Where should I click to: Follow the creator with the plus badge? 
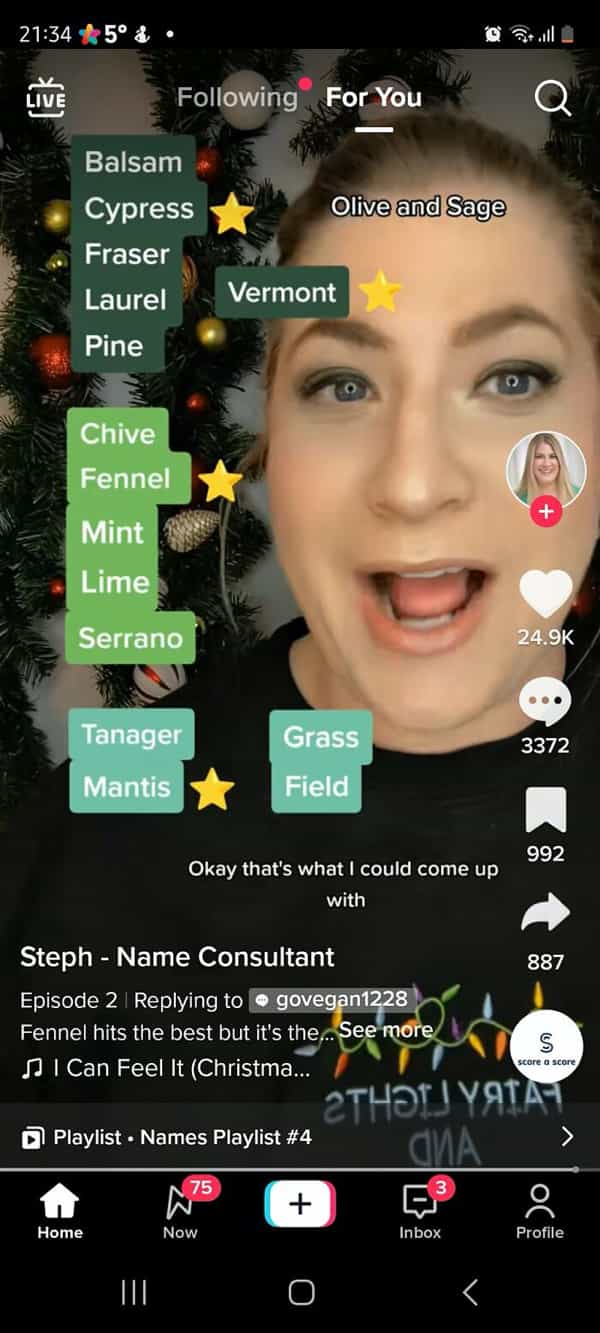pos(546,512)
